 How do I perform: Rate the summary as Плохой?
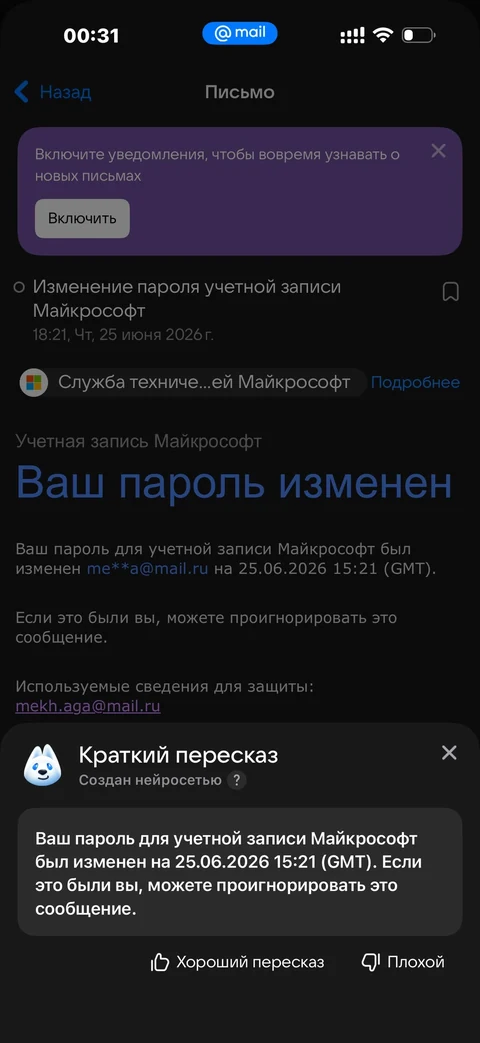[x=403, y=962]
